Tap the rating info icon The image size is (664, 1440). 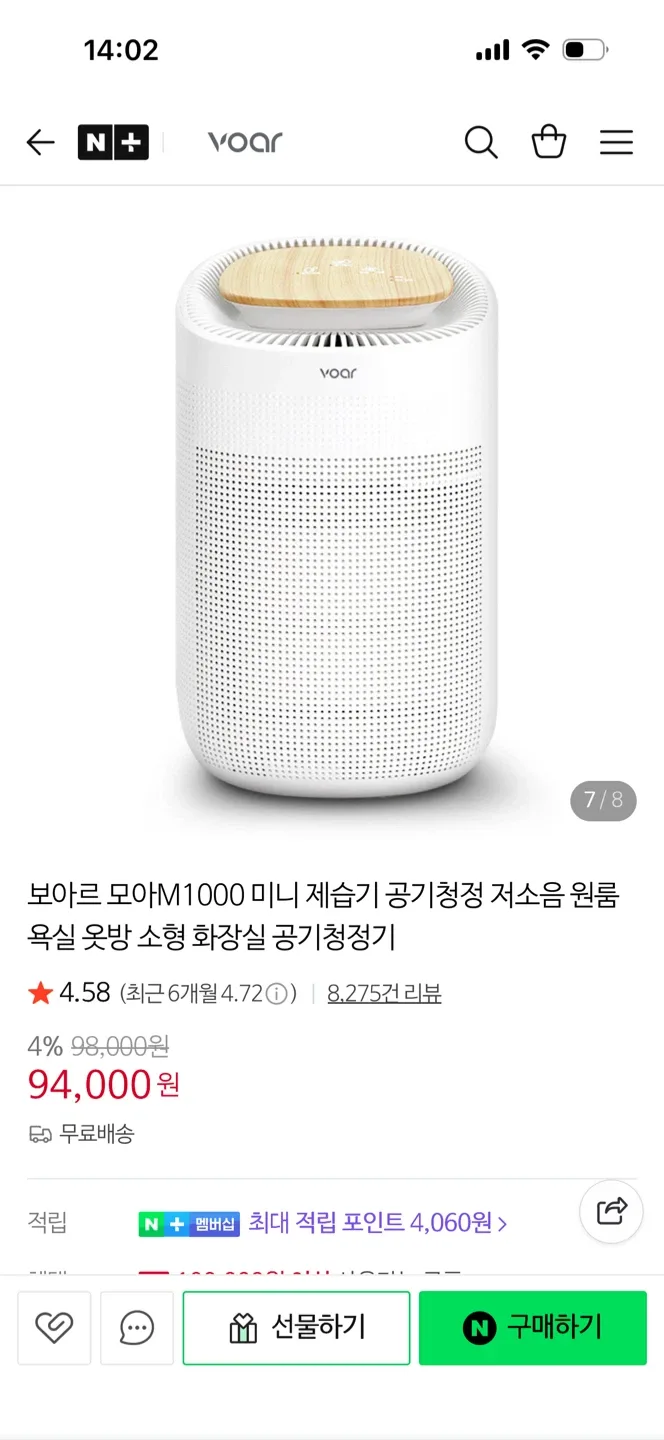pos(277,994)
